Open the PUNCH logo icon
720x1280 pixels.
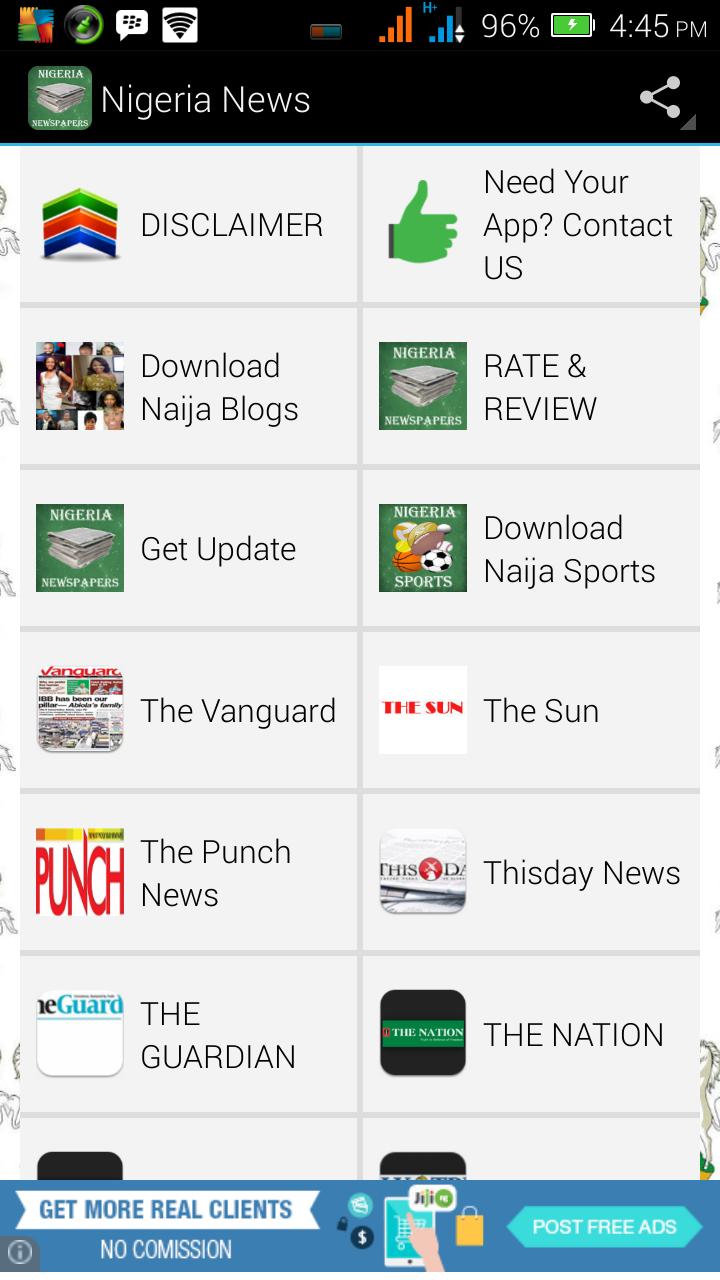tap(80, 872)
